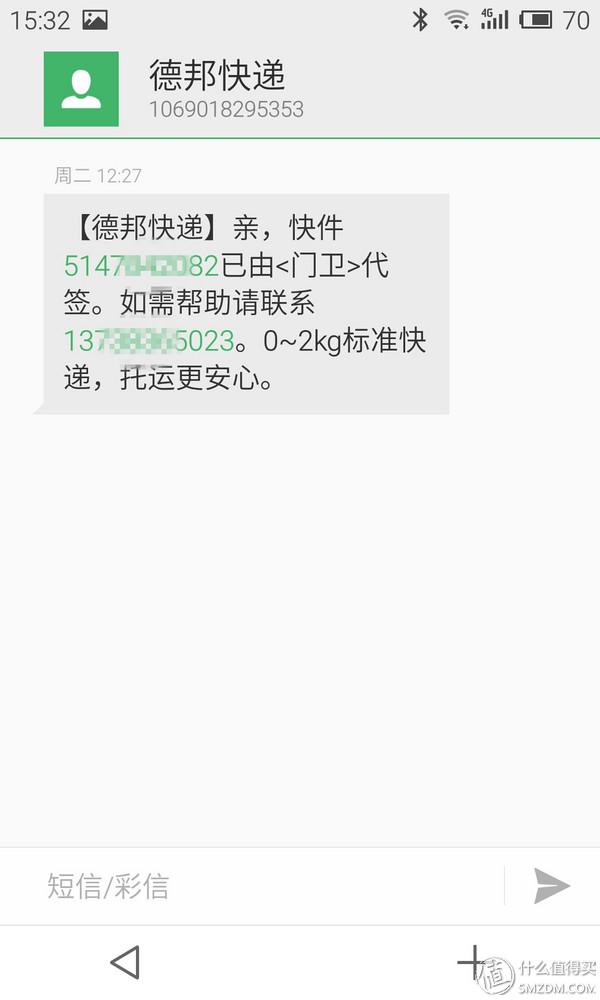Viewport: 600px width, 1000px height.
Task: Open the plus attachment button
Action: click(x=472, y=962)
